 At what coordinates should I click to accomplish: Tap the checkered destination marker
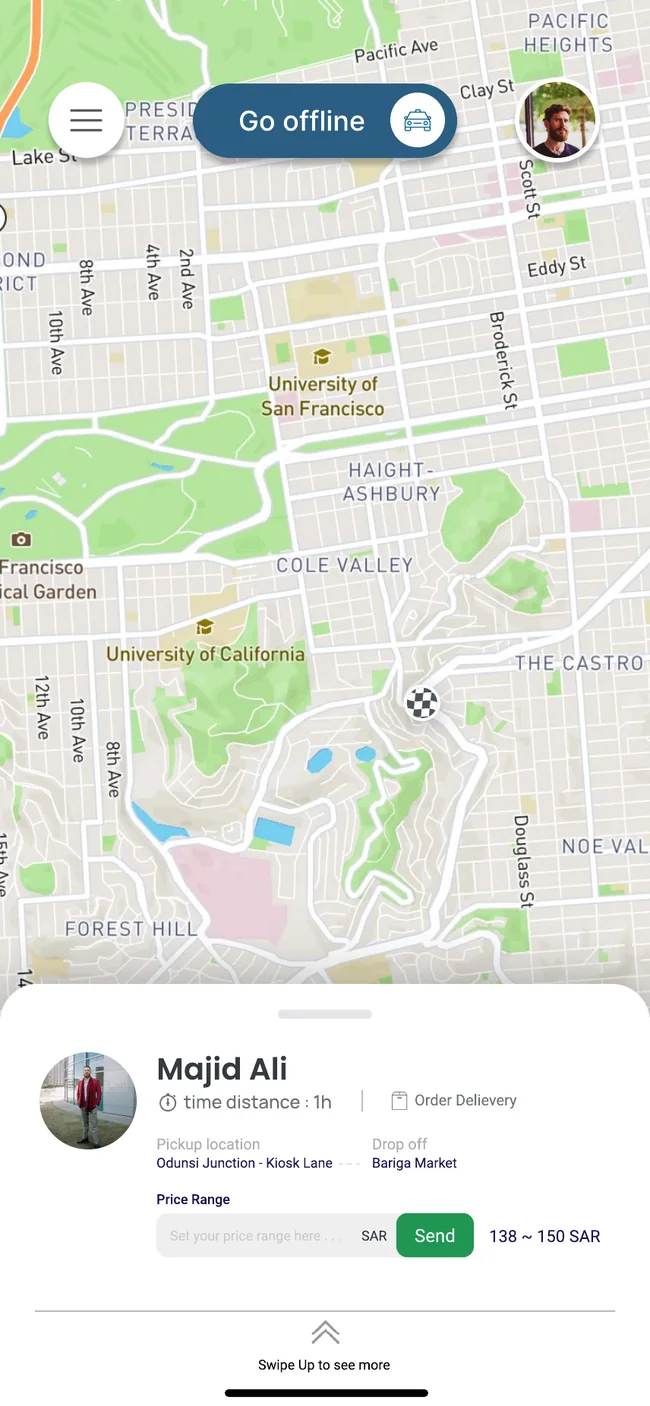click(x=422, y=703)
